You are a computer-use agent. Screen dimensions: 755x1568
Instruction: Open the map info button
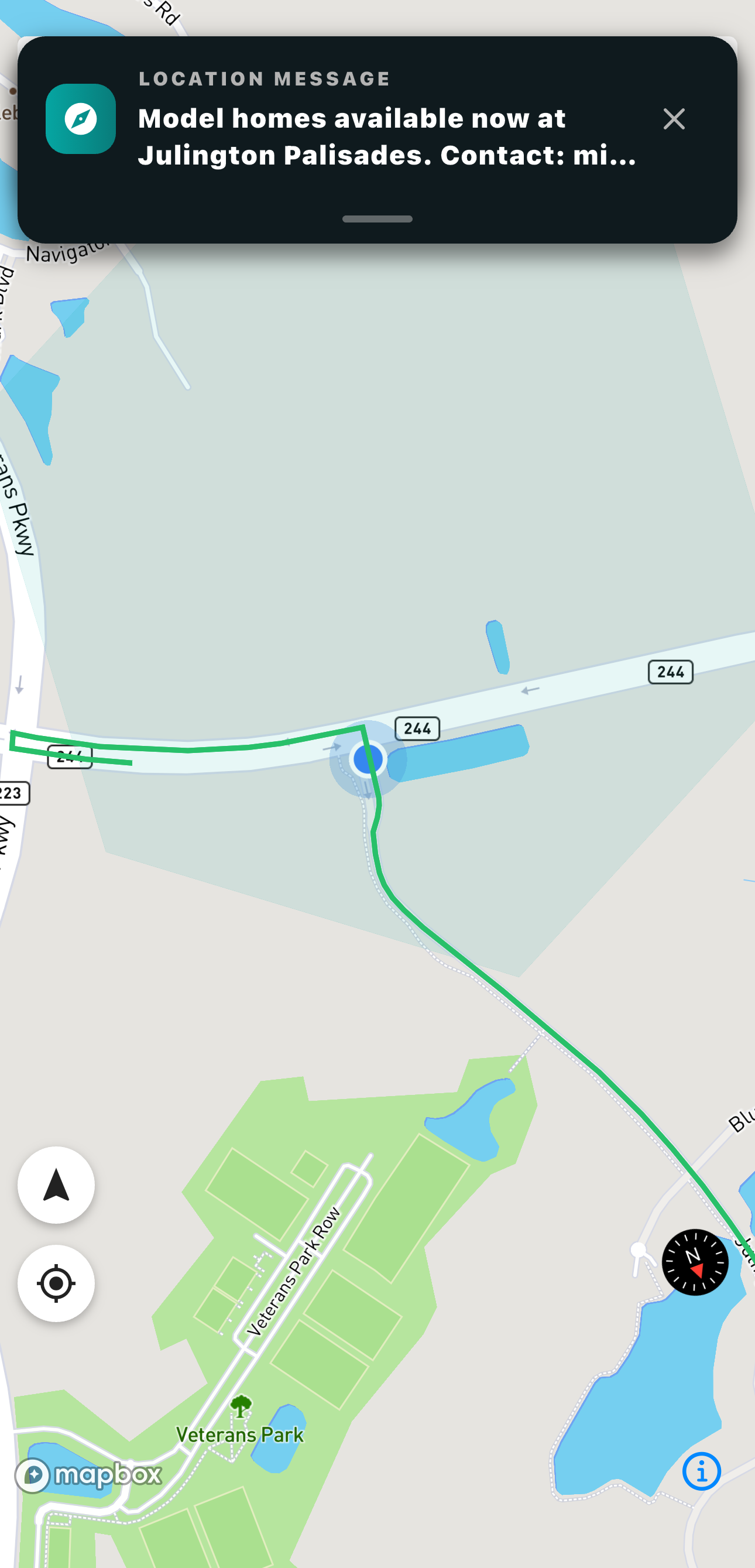point(702,1472)
